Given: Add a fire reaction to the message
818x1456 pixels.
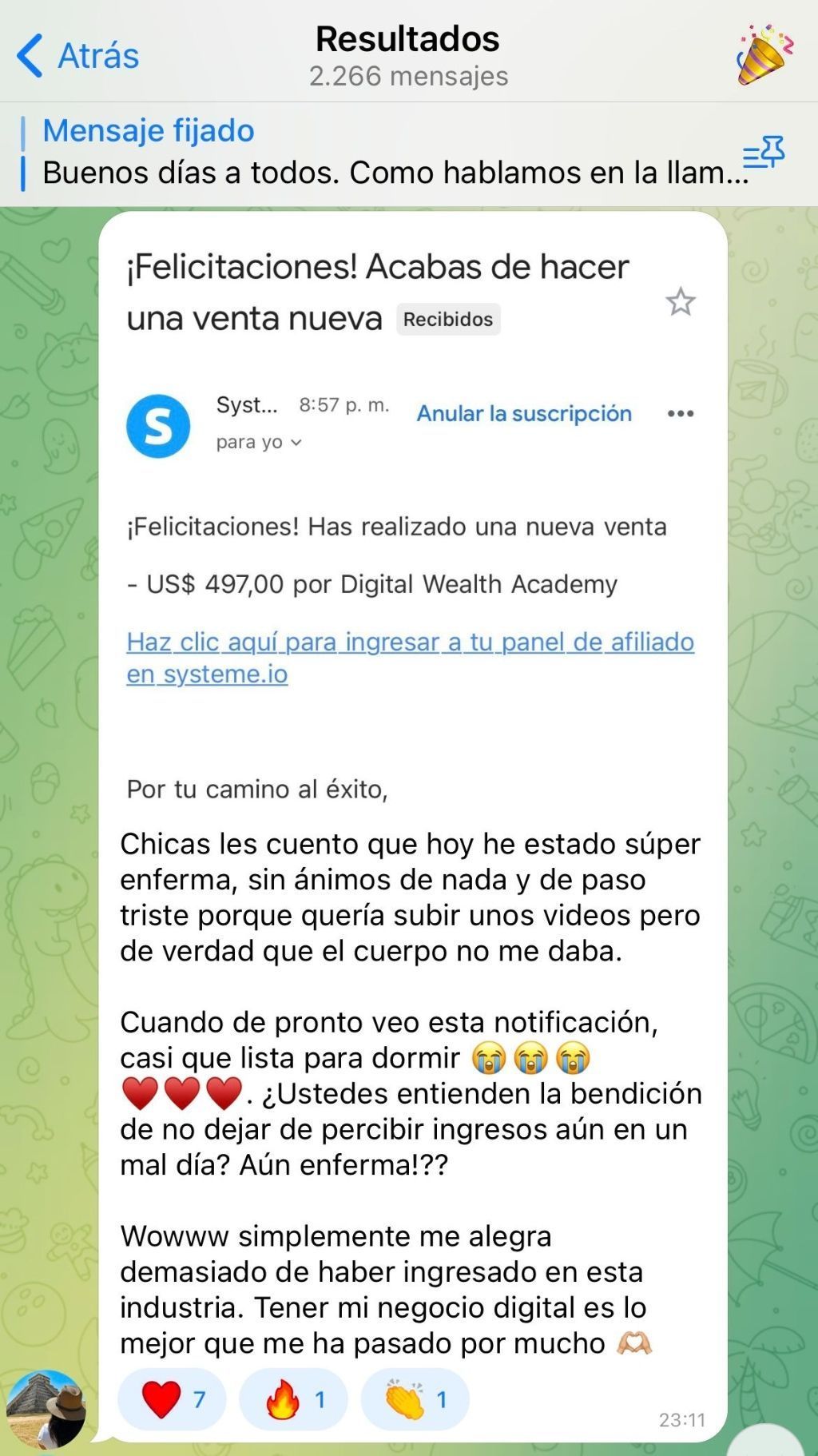Looking at the screenshot, I should tap(294, 1399).
